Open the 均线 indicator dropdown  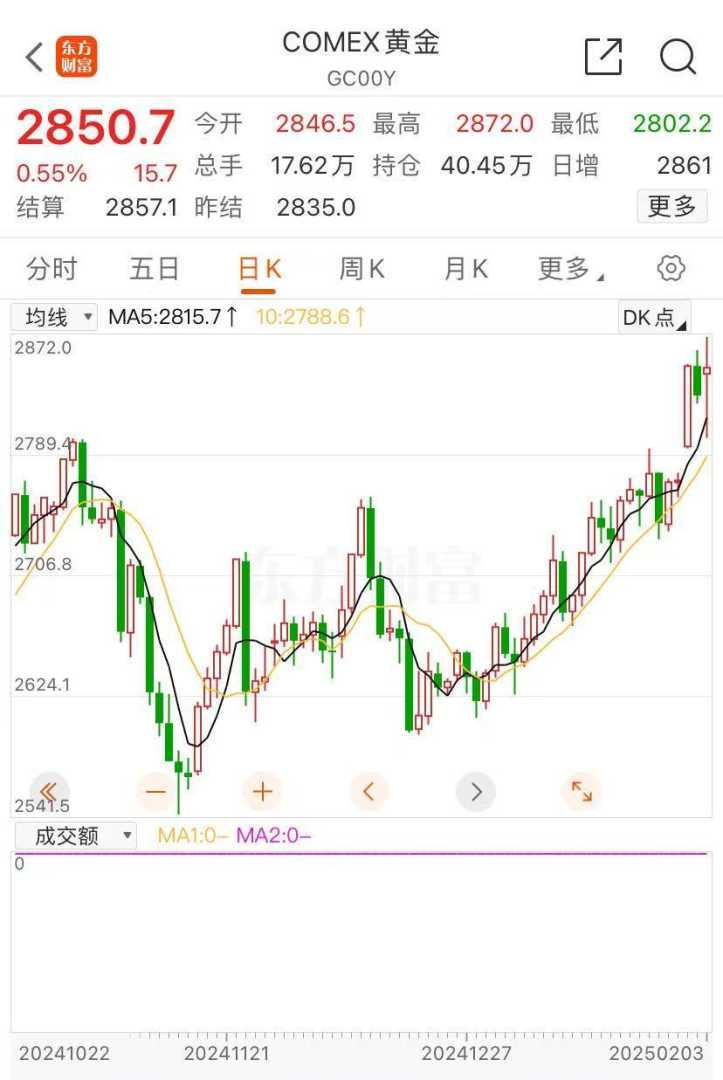[55, 317]
